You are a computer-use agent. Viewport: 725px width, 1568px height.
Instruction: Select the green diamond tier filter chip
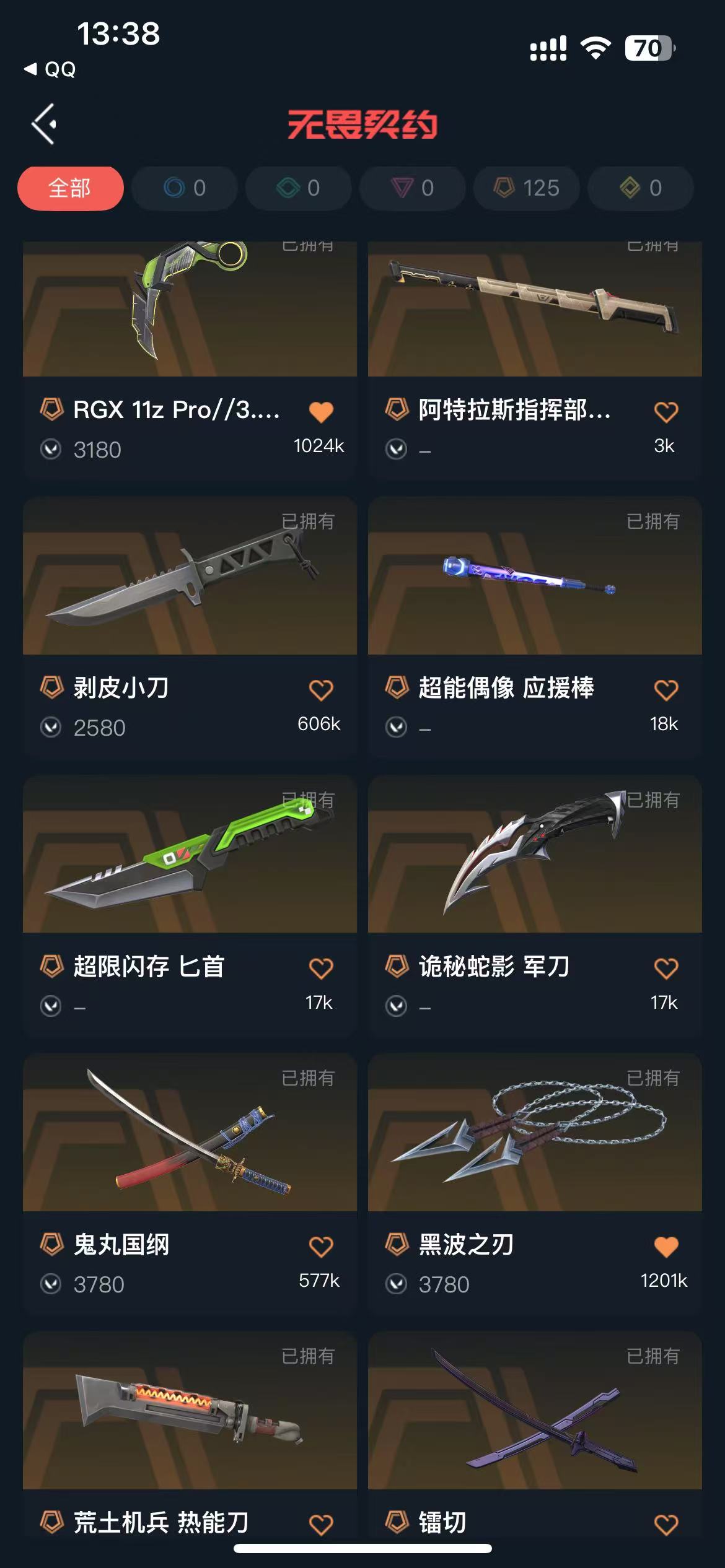298,188
